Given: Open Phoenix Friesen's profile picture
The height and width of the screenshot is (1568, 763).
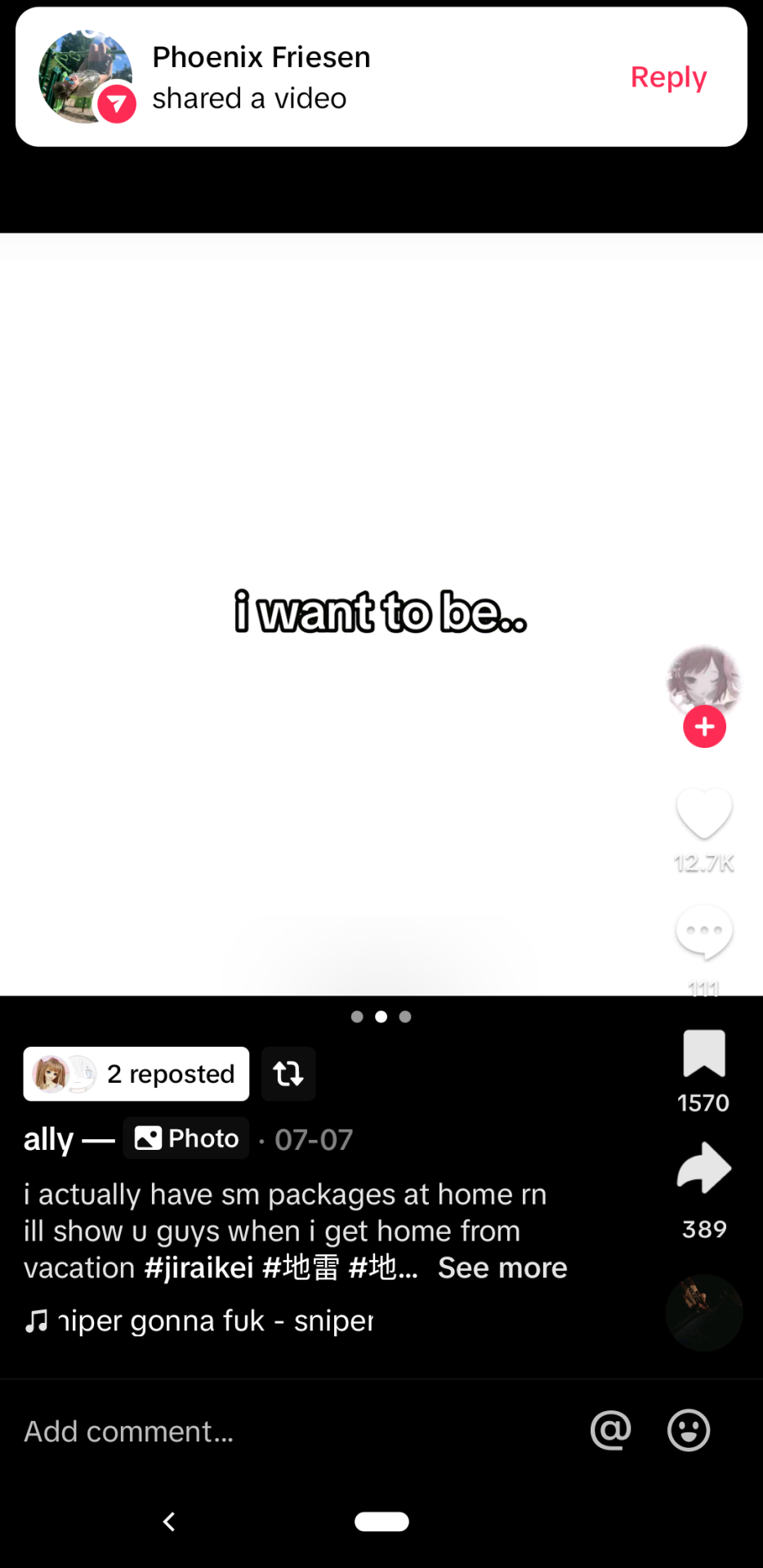Looking at the screenshot, I should [86, 78].
